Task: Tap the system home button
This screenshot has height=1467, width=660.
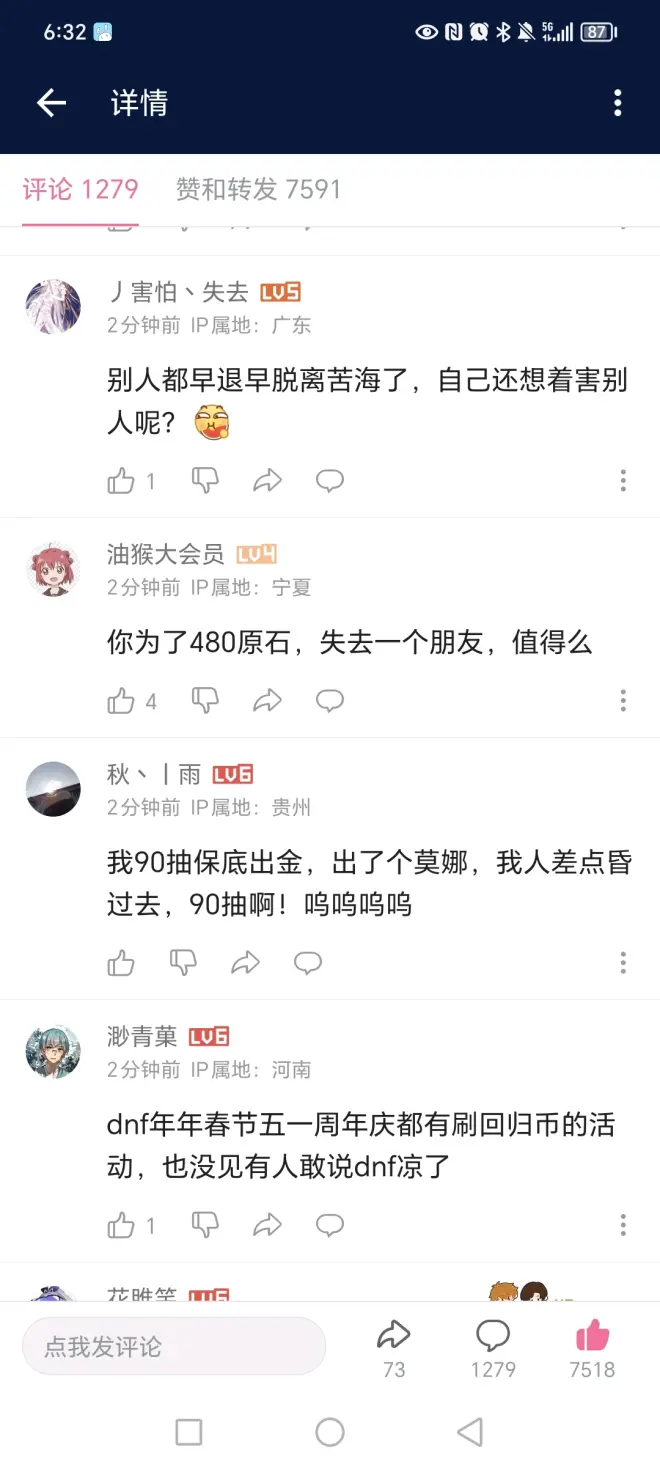Action: (x=330, y=1432)
